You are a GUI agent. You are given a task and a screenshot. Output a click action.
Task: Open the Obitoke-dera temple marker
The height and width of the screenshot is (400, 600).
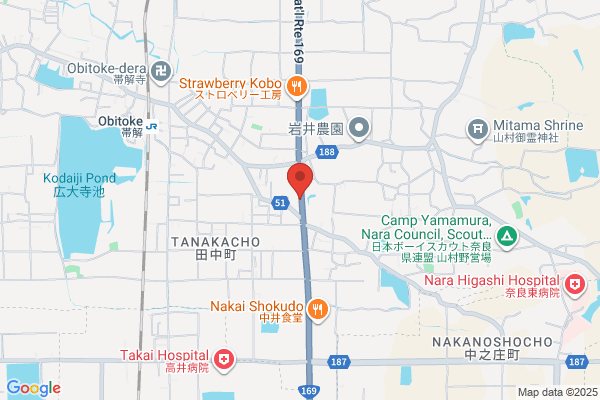coord(161,73)
